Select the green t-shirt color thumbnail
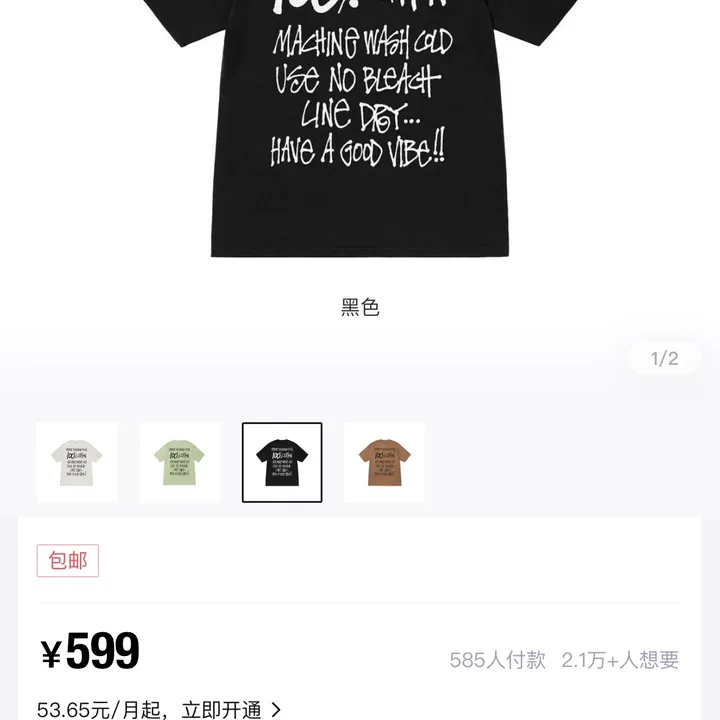Image resolution: width=720 pixels, height=720 pixels. click(x=180, y=462)
